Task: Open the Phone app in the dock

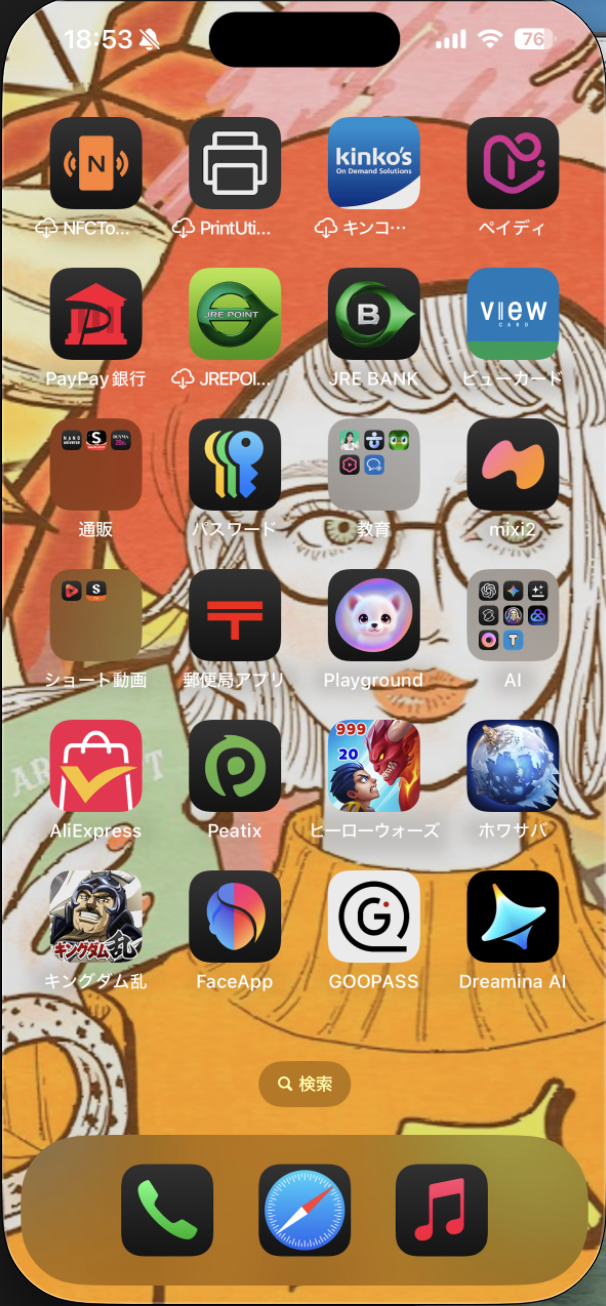Action: point(167,1210)
